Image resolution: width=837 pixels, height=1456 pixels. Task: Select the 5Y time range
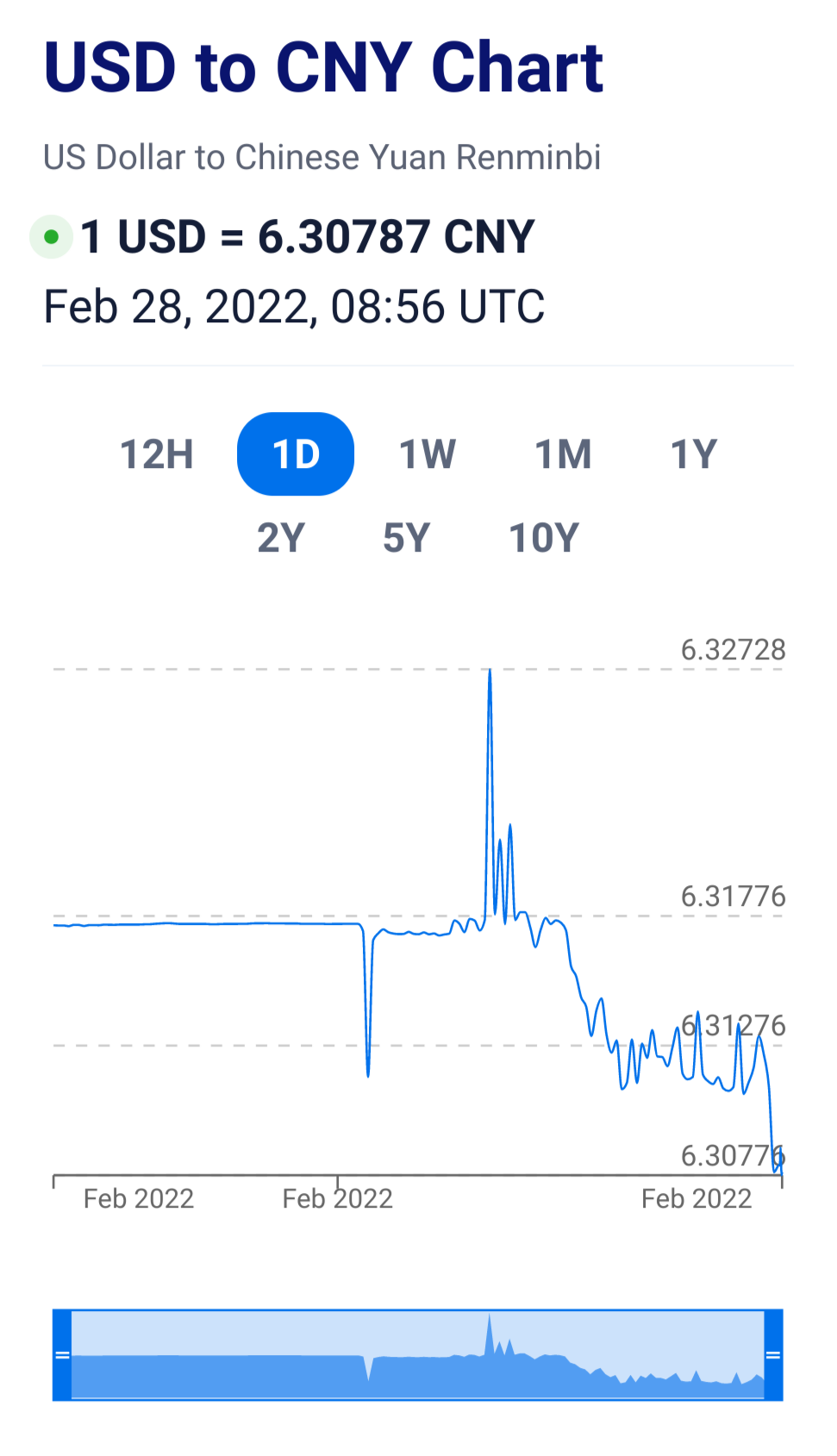pyautogui.click(x=406, y=538)
